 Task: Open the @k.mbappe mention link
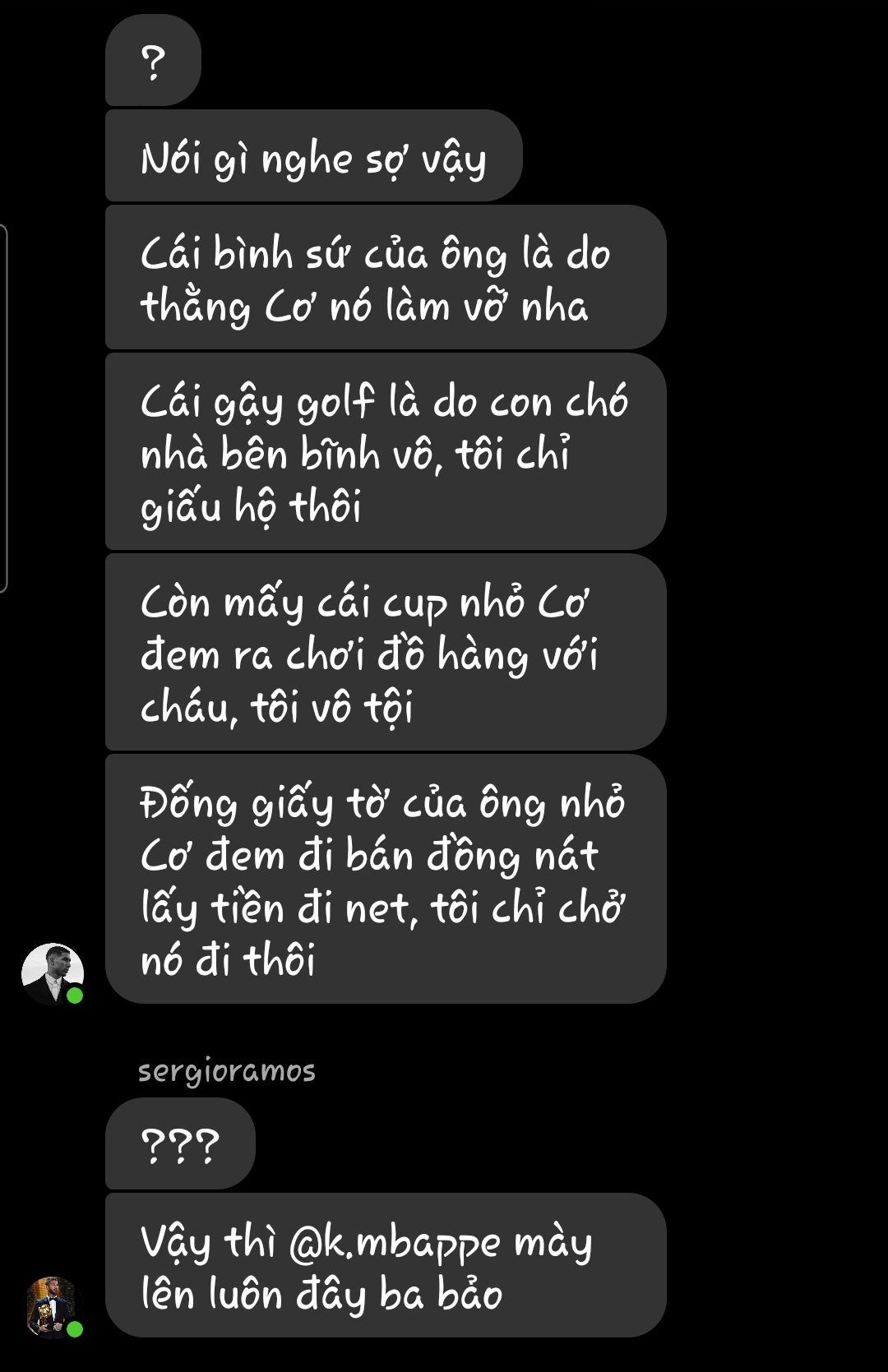pyautogui.click(x=394, y=1242)
